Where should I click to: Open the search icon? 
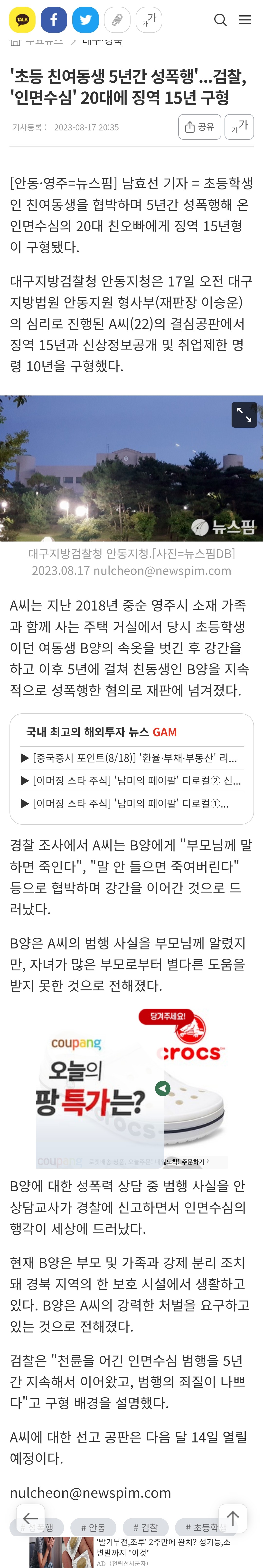pyautogui.click(x=220, y=20)
